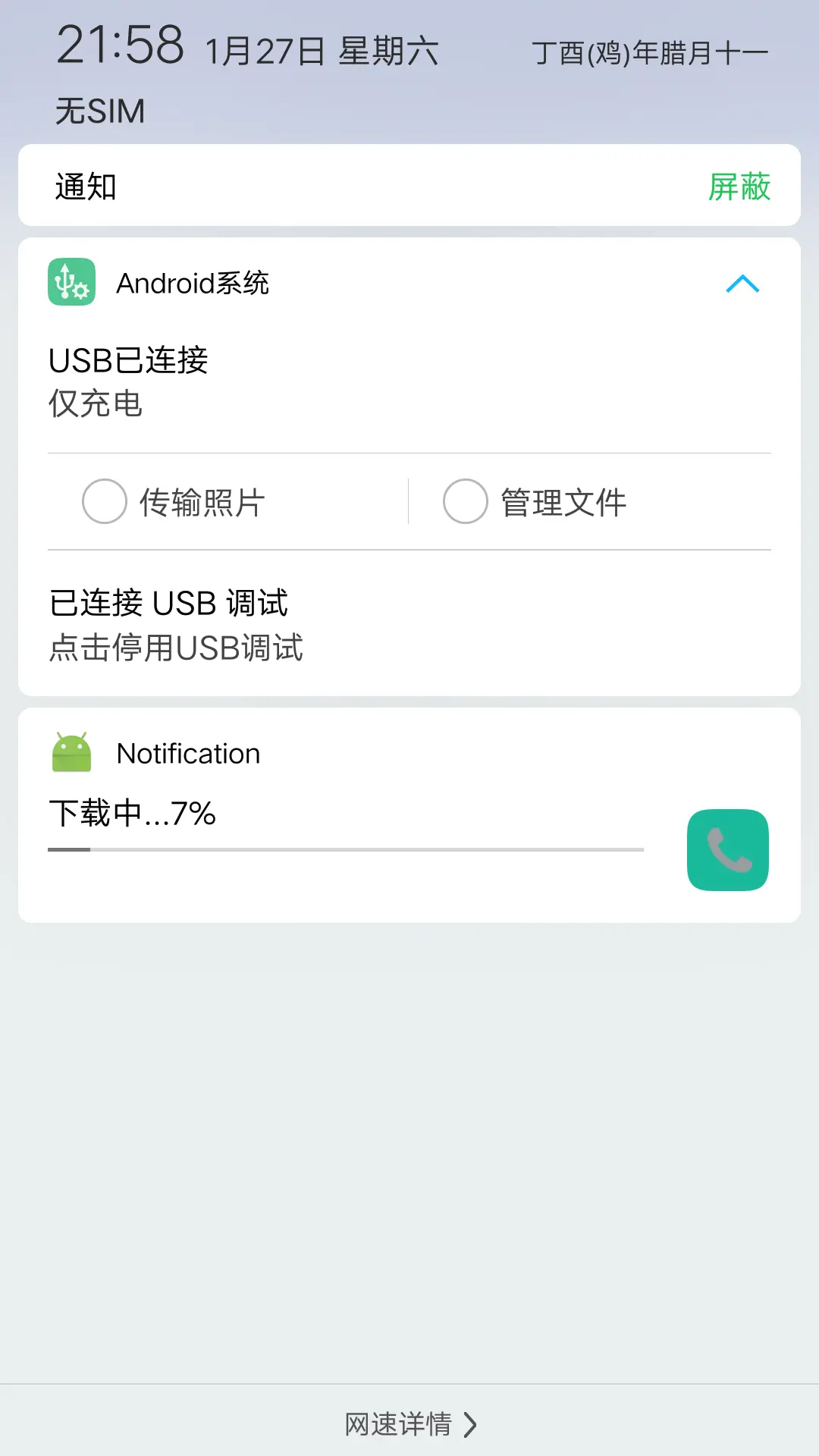
Task: Tap the lunar date 丁酉(鸡)年腊月十一
Action: [651, 51]
